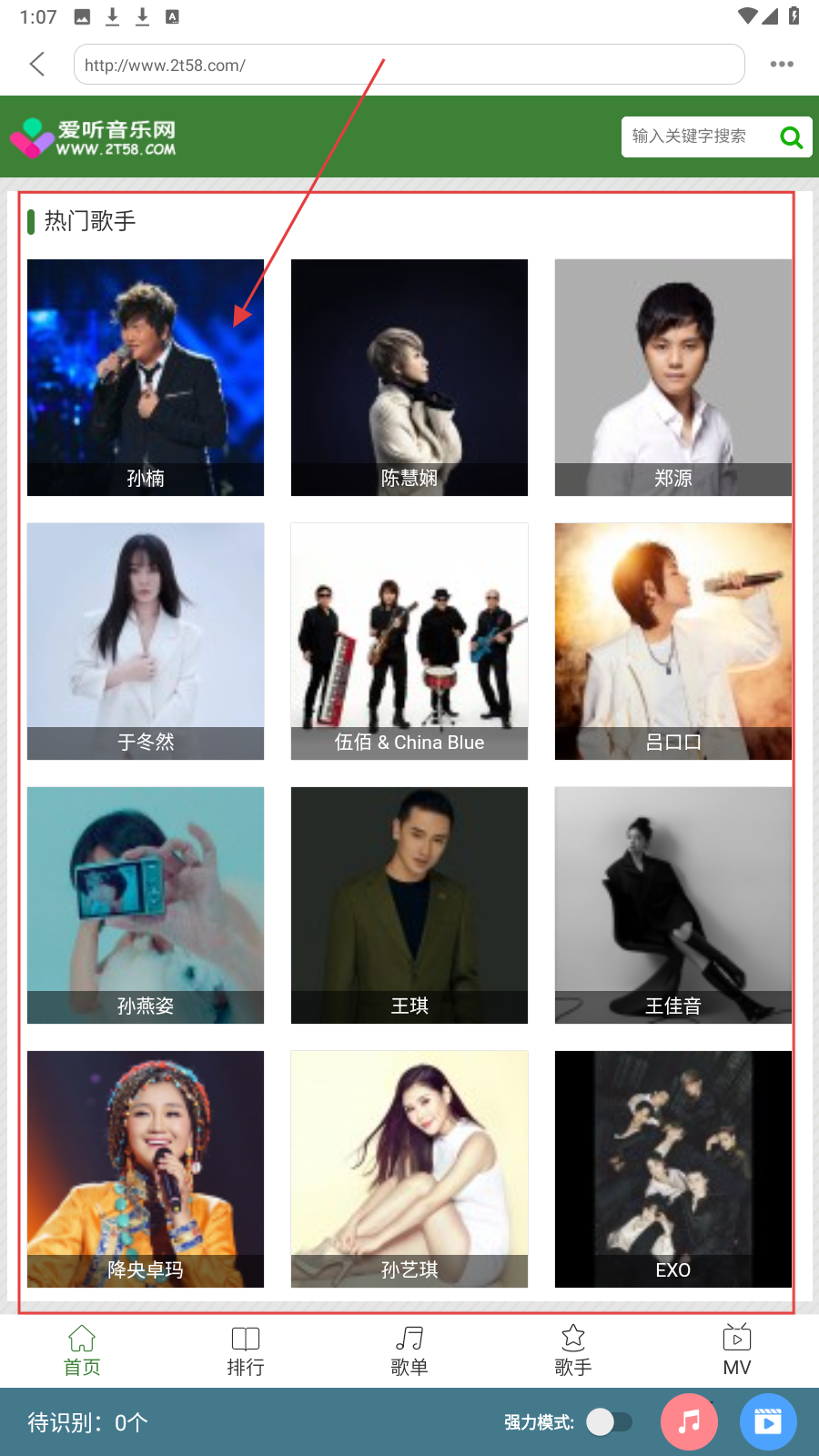This screenshot has width=819, height=1456.
Task: Switch to the 歌单 tab
Action: (409, 1351)
